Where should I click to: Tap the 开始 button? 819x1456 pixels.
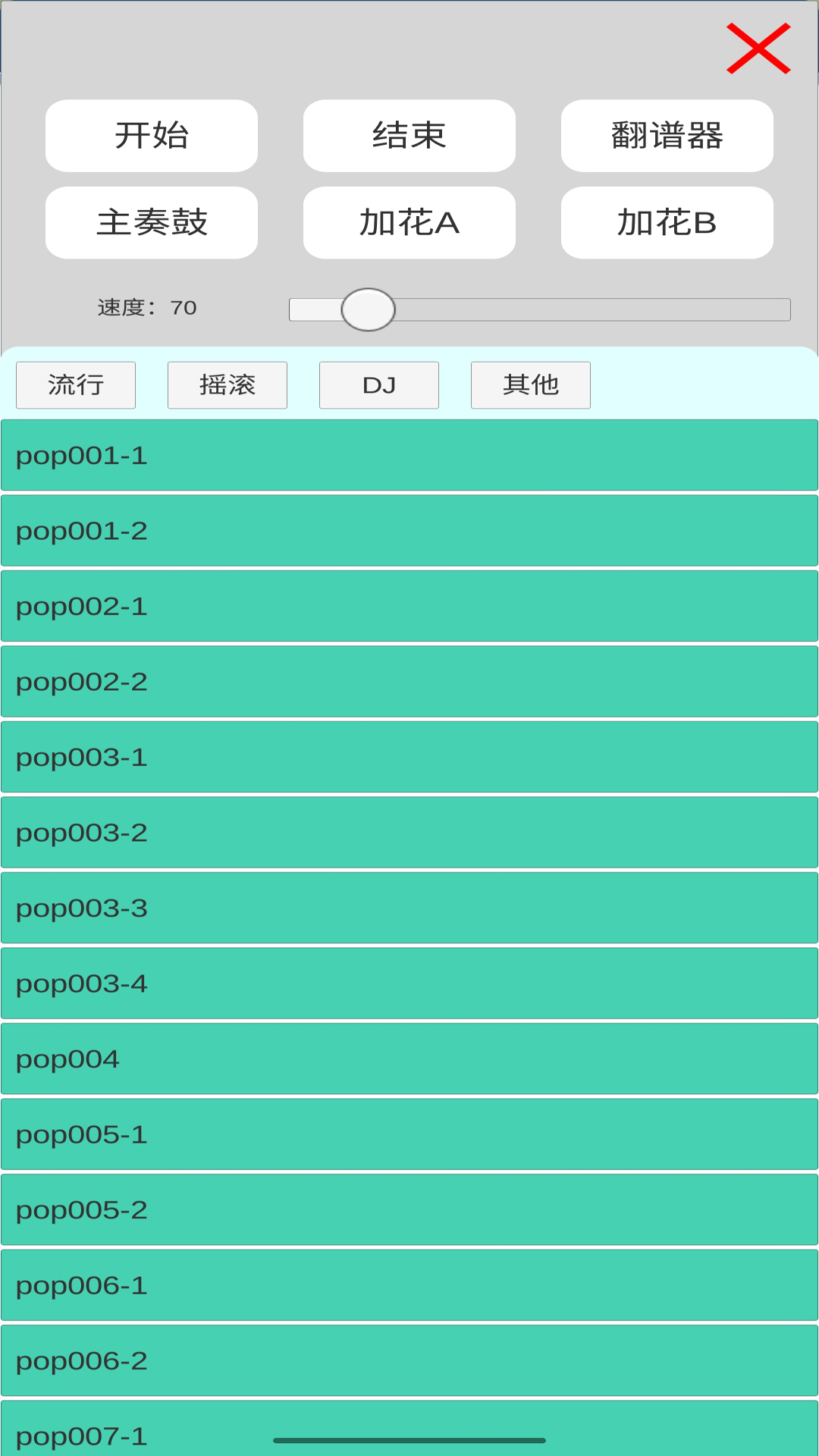click(152, 136)
